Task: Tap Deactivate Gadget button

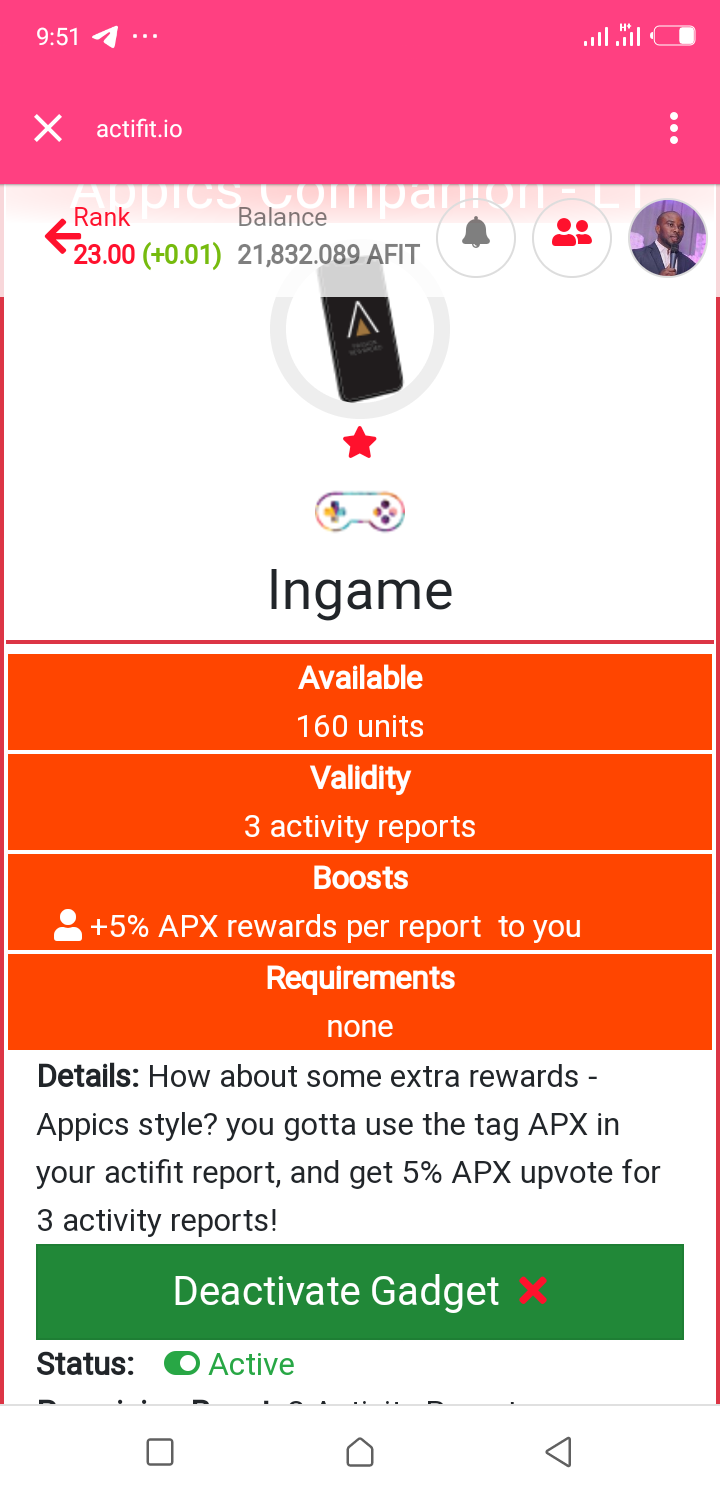Action: (360, 1291)
